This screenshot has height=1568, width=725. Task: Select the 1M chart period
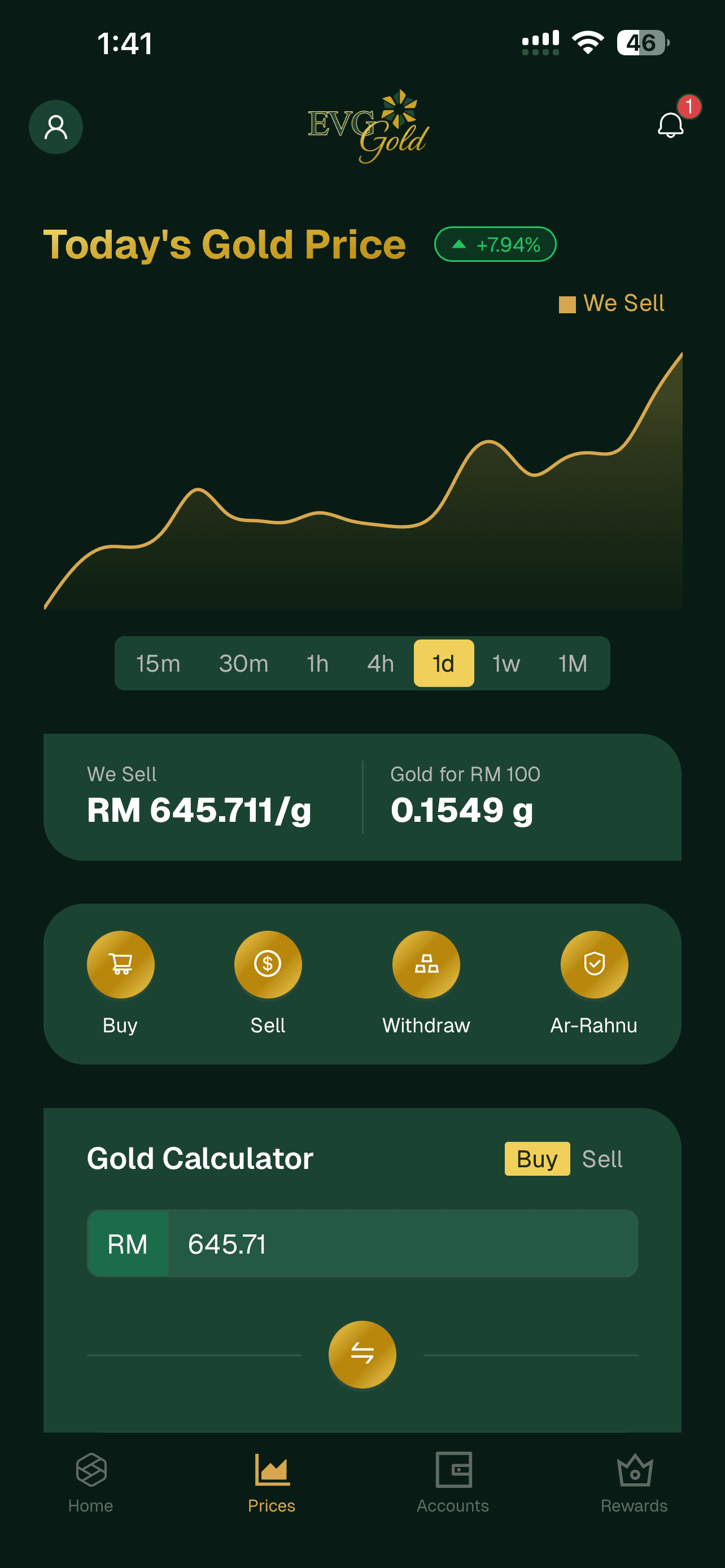tap(573, 663)
